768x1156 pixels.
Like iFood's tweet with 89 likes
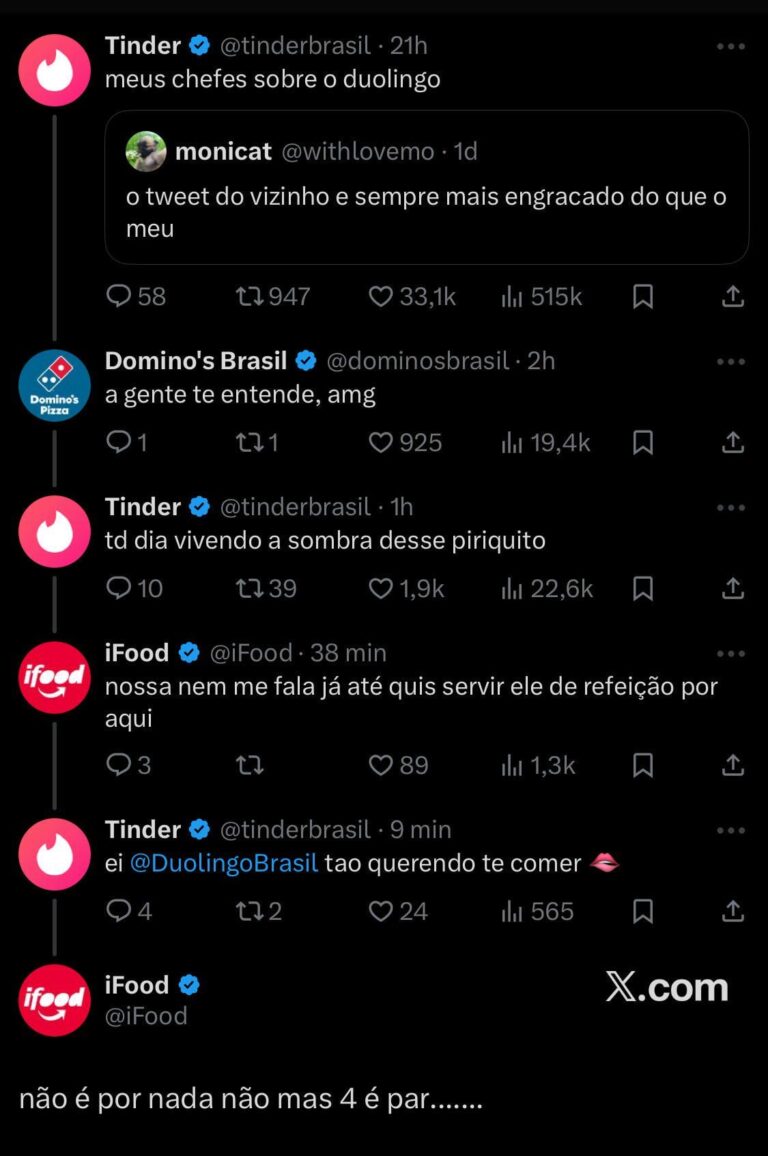tap(381, 766)
